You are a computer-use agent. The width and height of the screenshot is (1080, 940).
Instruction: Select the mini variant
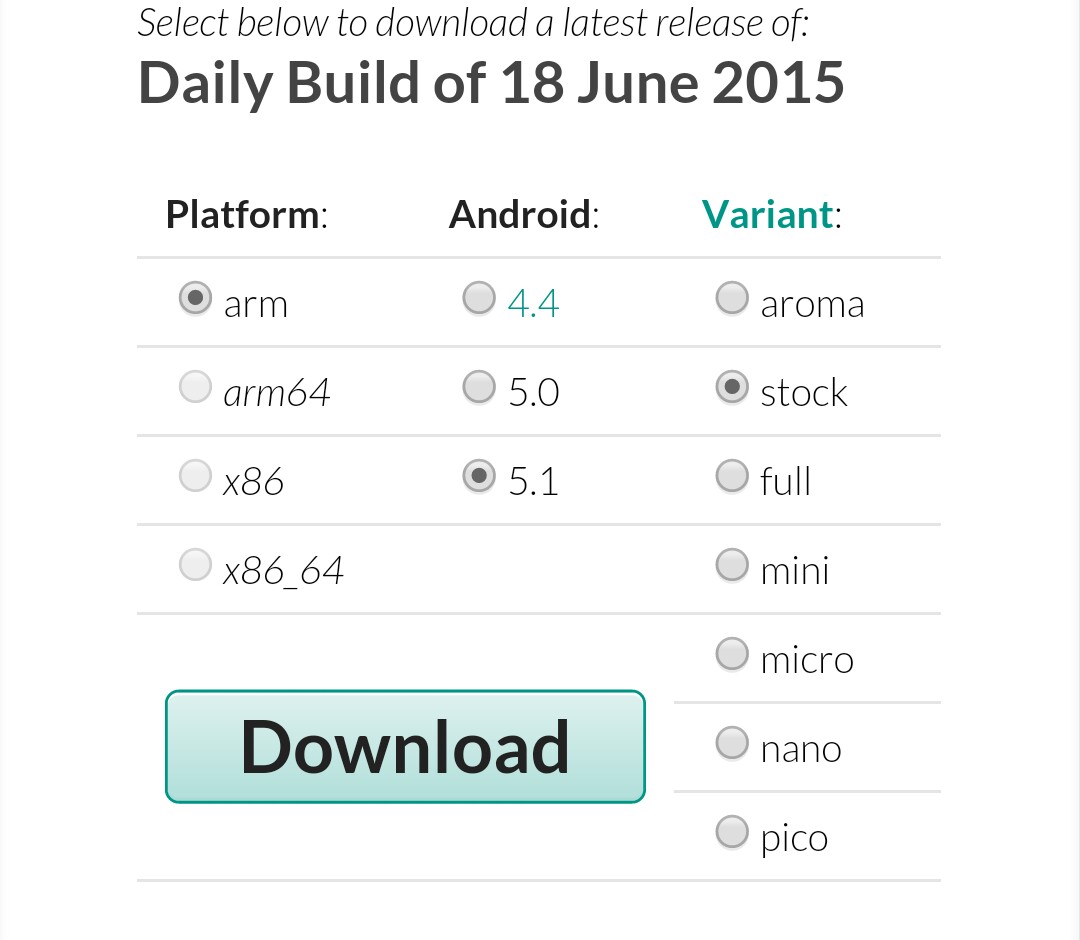pyautogui.click(x=732, y=565)
